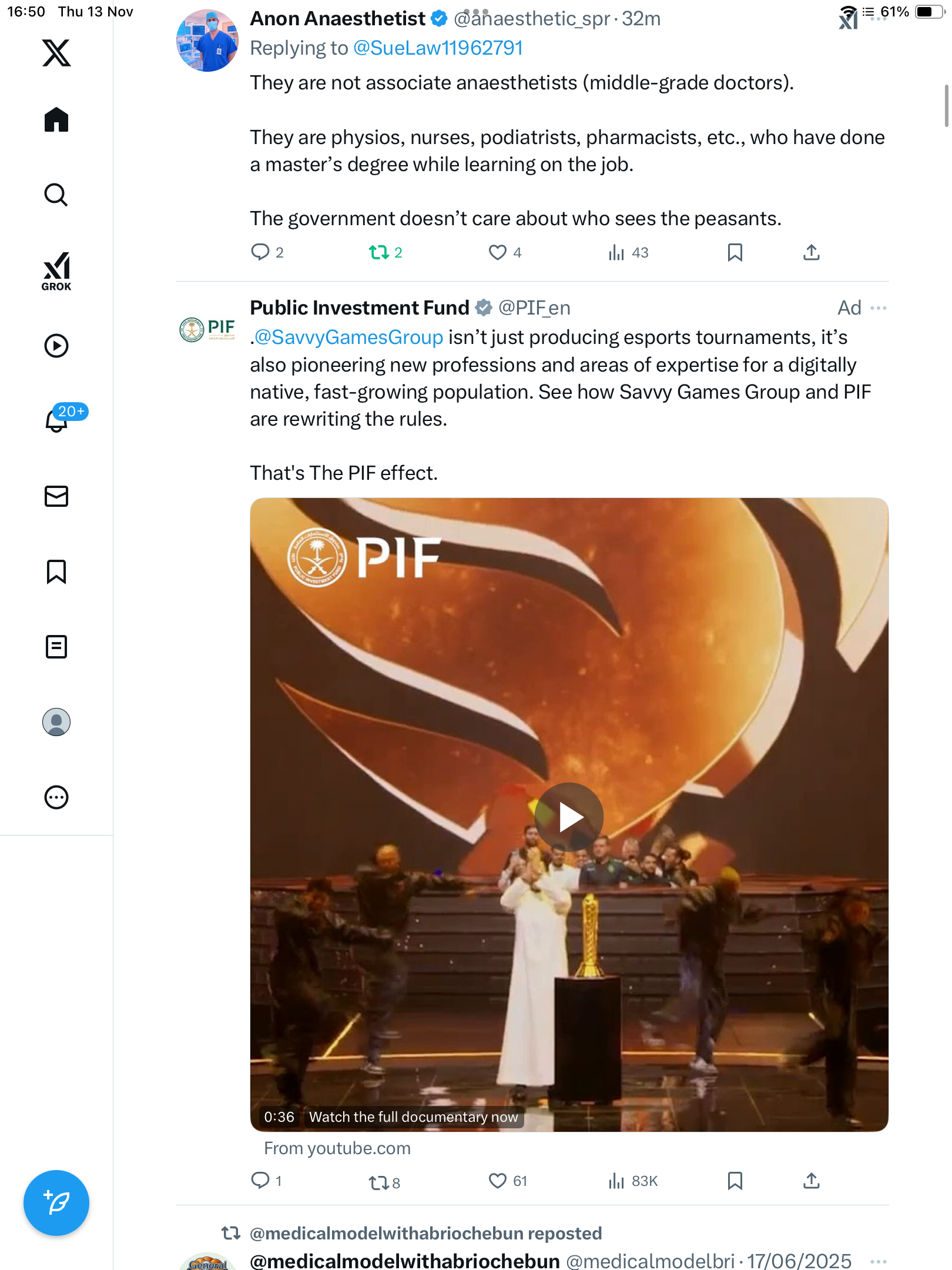
Task: Repost the Public Investment Fund ad
Action: coord(379,1182)
